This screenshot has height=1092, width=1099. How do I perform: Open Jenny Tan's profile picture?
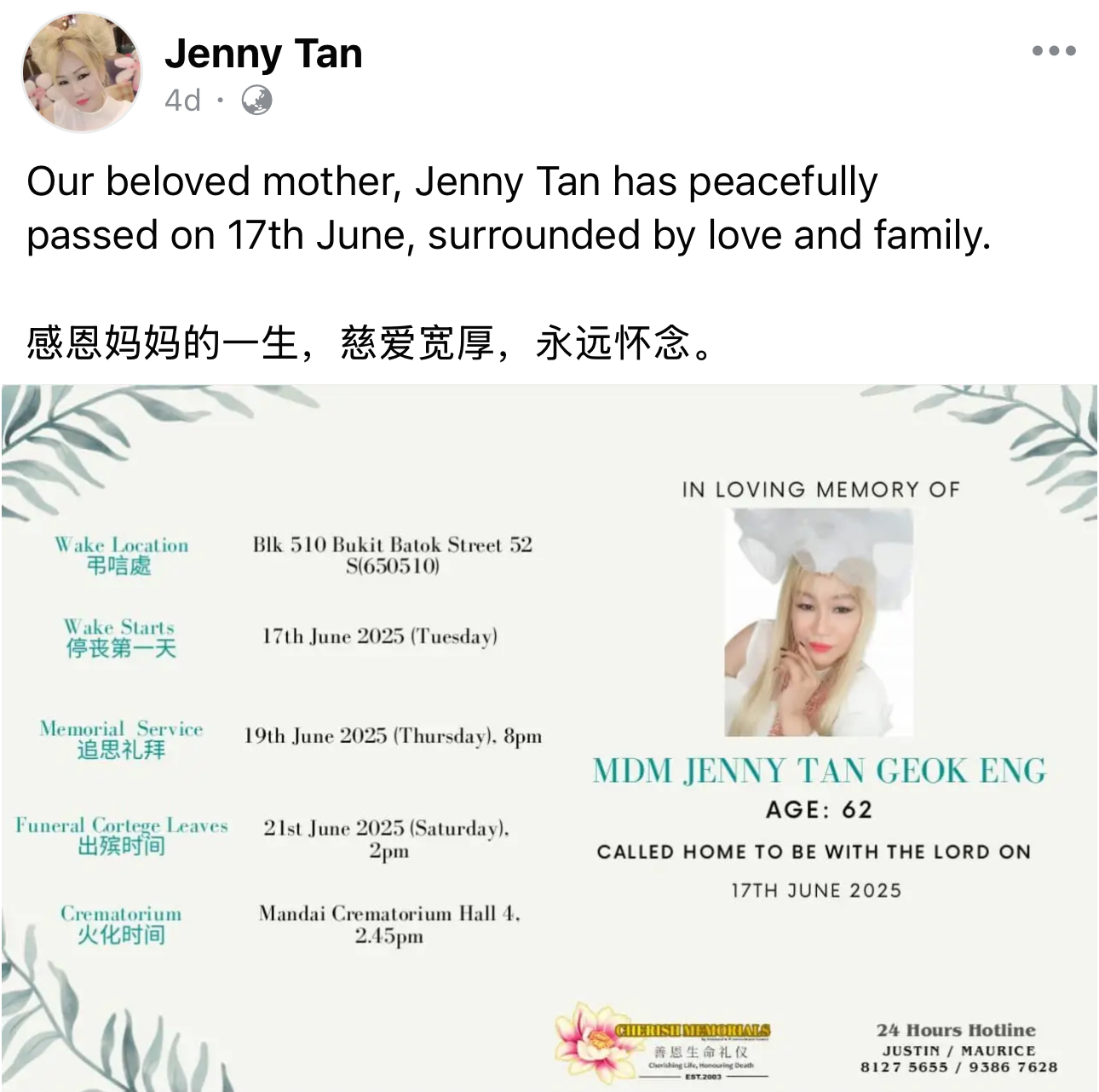[82, 73]
